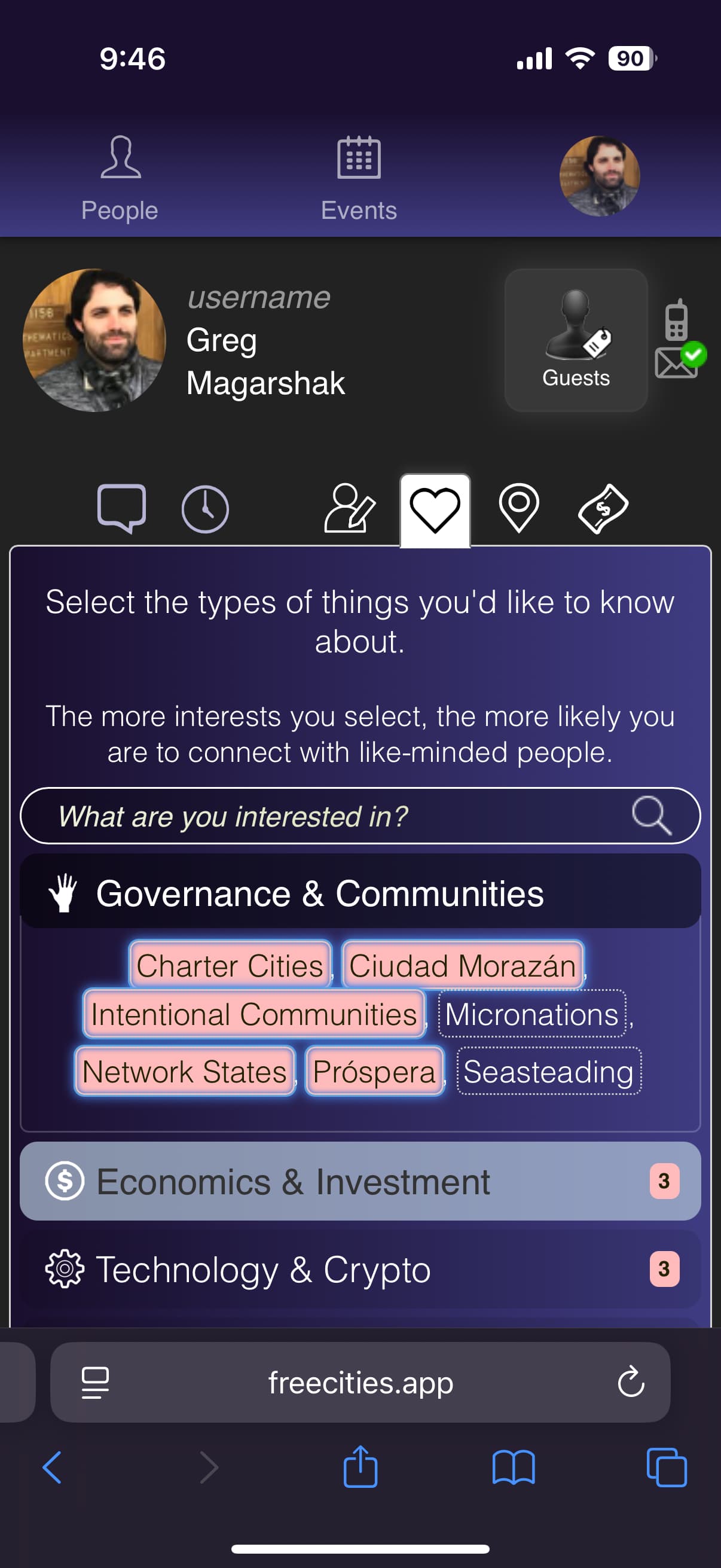Expand Technology & Crypto section
The height and width of the screenshot is (1568, 721).
pyautogui.click(x=360, y=1269)
